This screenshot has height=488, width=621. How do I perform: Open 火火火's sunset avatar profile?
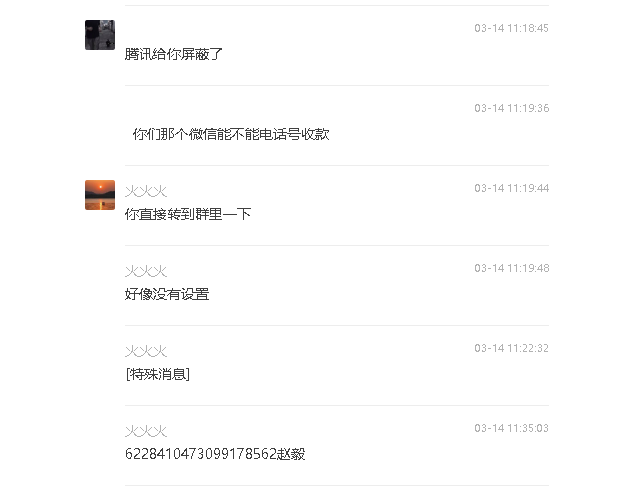tap(100, 195)
